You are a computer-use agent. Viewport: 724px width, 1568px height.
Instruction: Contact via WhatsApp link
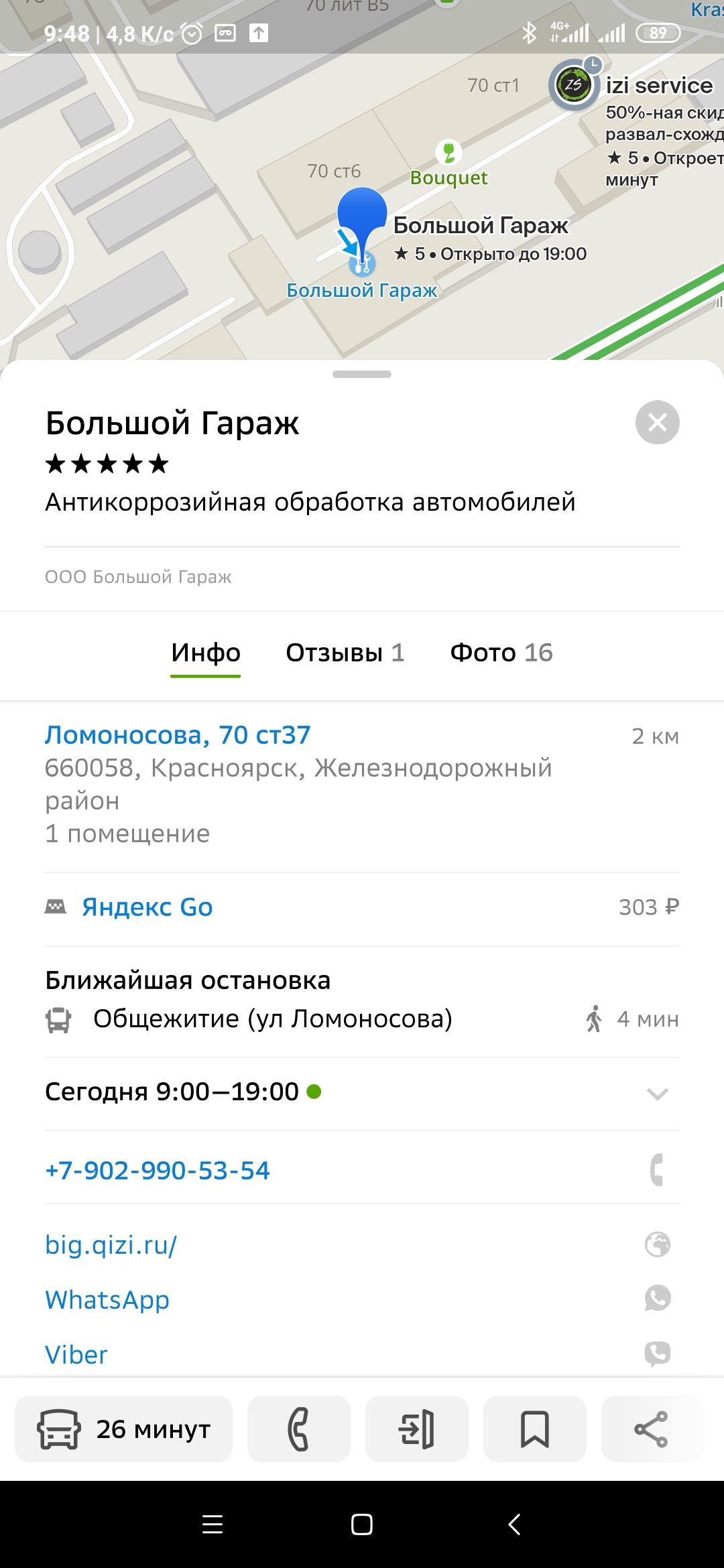click(x=107, y=1299)
